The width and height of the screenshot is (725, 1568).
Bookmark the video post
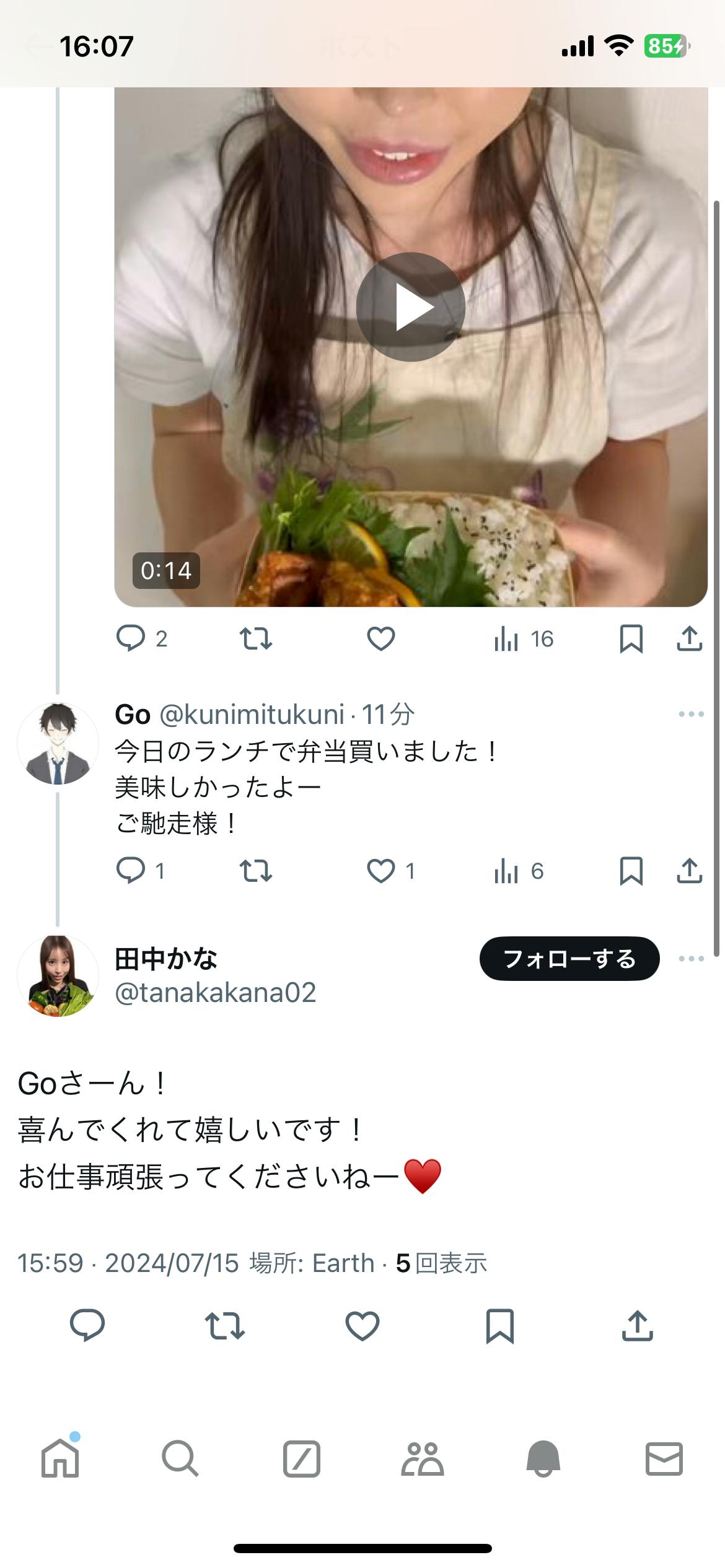631,638
